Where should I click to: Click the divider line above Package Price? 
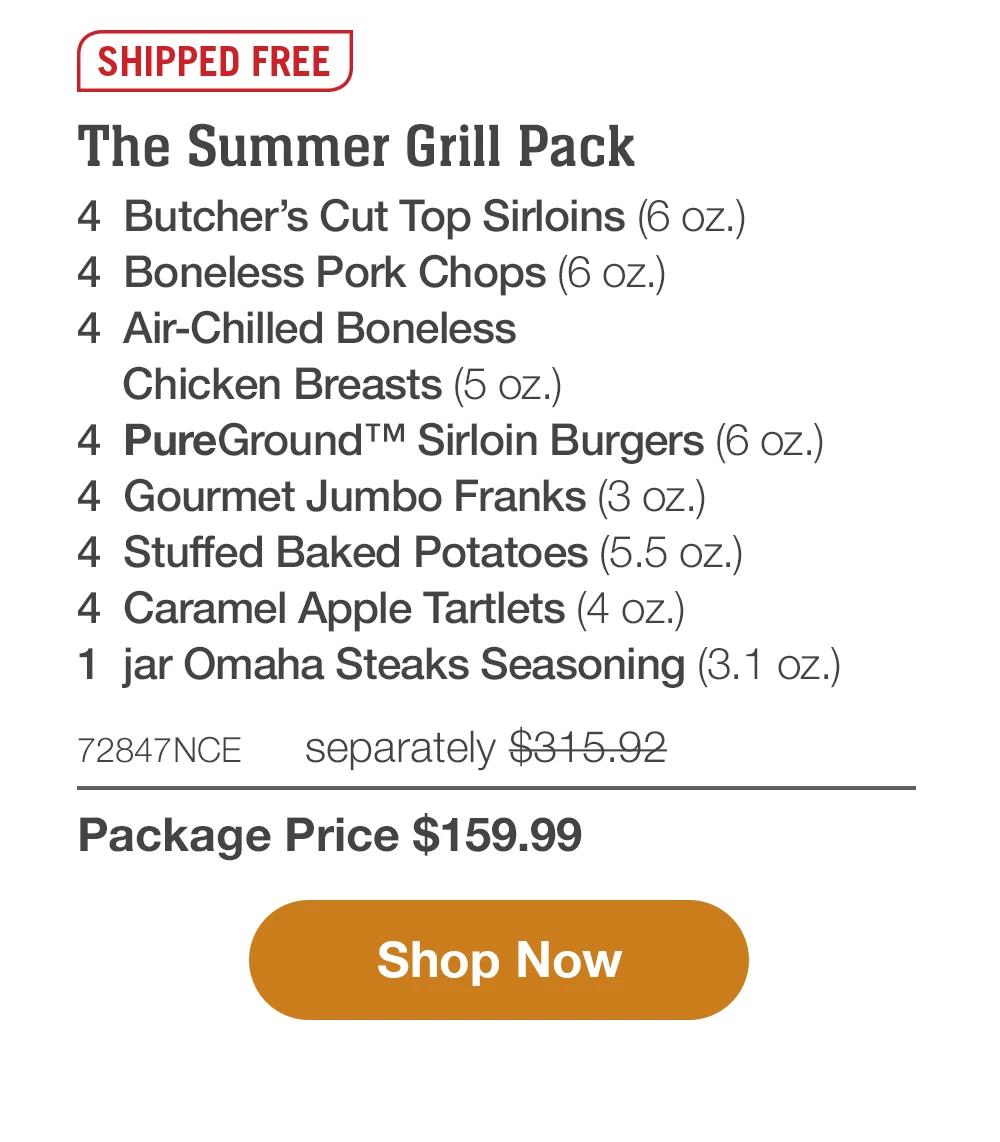500,787
